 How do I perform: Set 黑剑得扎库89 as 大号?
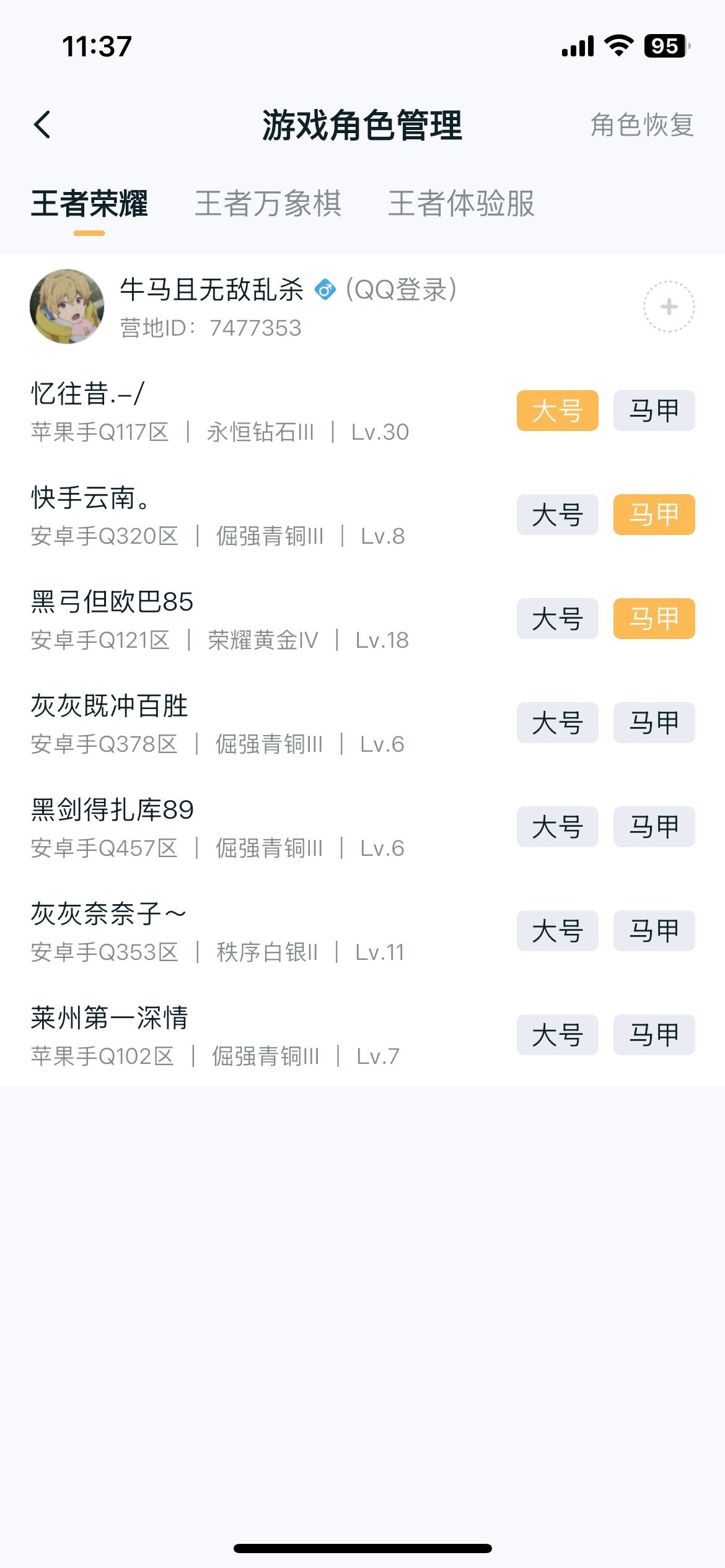coord(557,826)
